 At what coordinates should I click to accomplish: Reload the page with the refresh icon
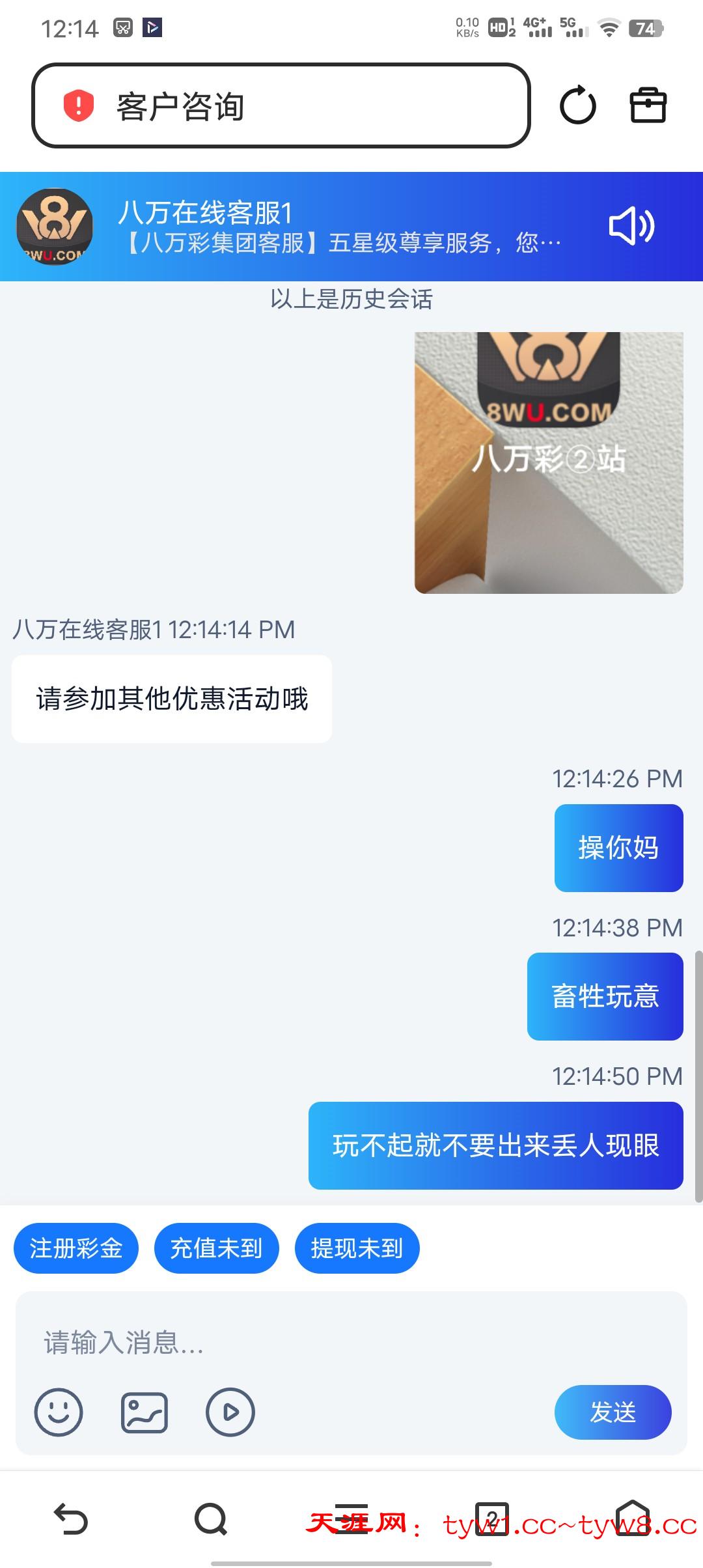577,105
